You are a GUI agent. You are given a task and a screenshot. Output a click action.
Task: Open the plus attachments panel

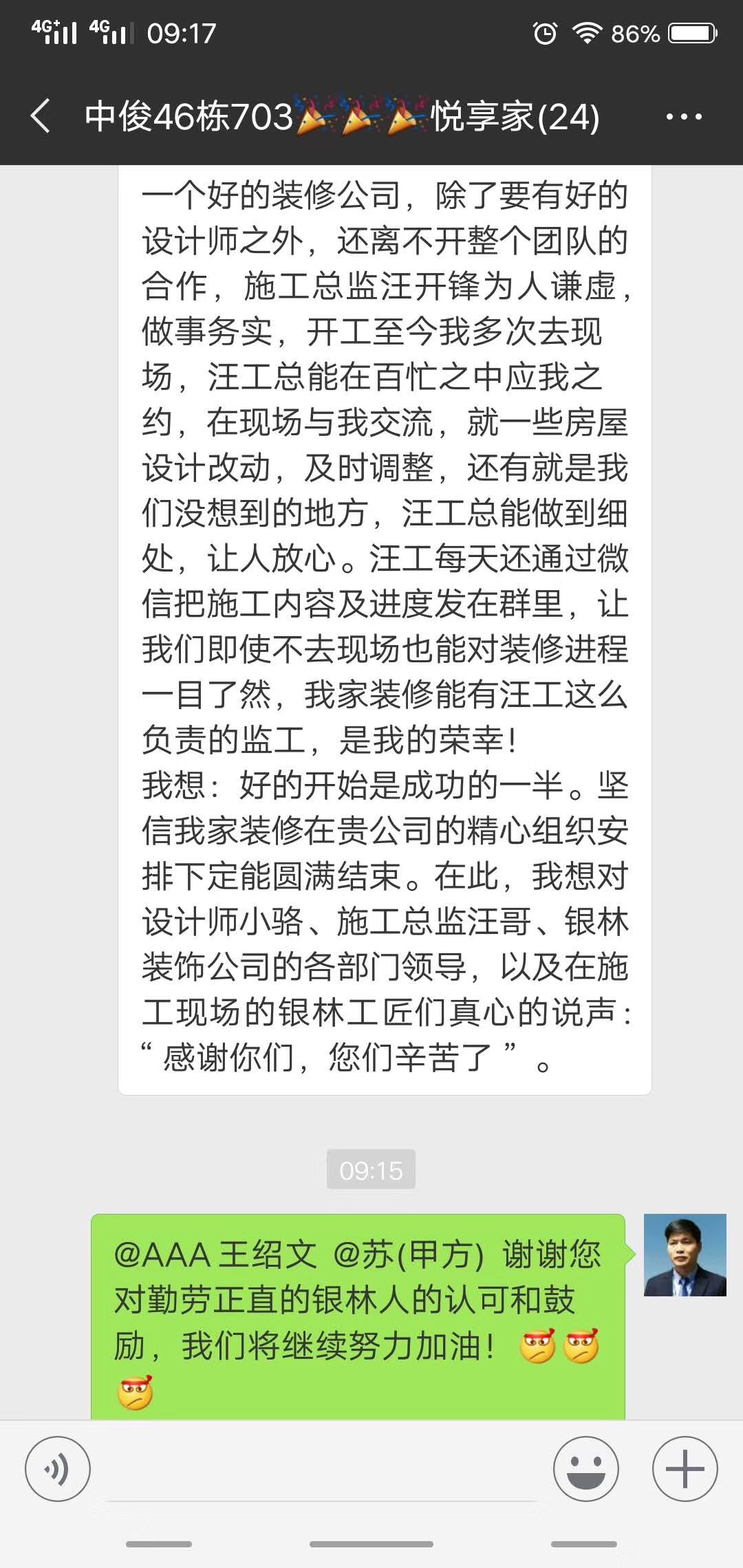pos(685,1469)
